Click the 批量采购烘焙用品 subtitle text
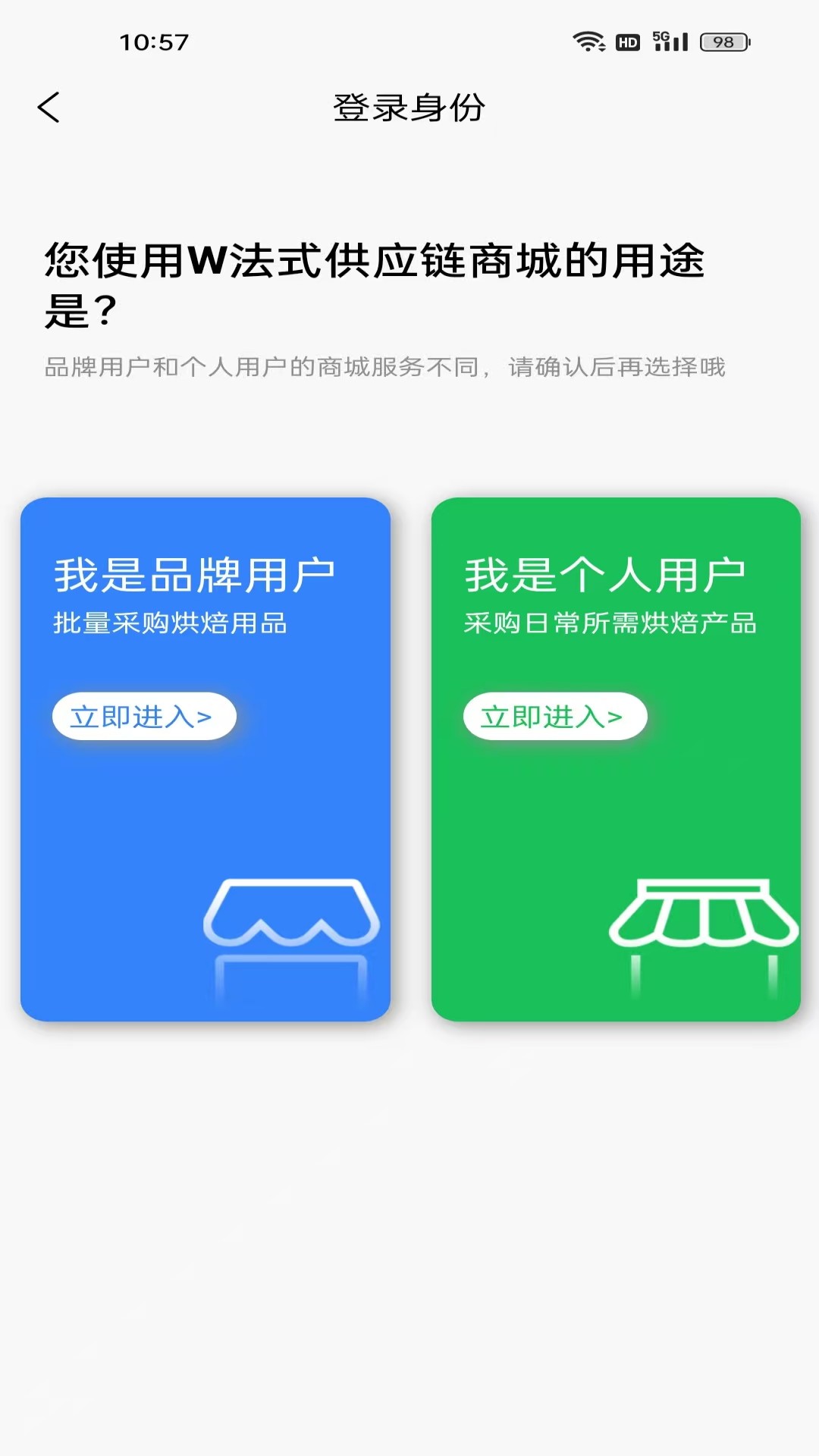 [168, 623]
